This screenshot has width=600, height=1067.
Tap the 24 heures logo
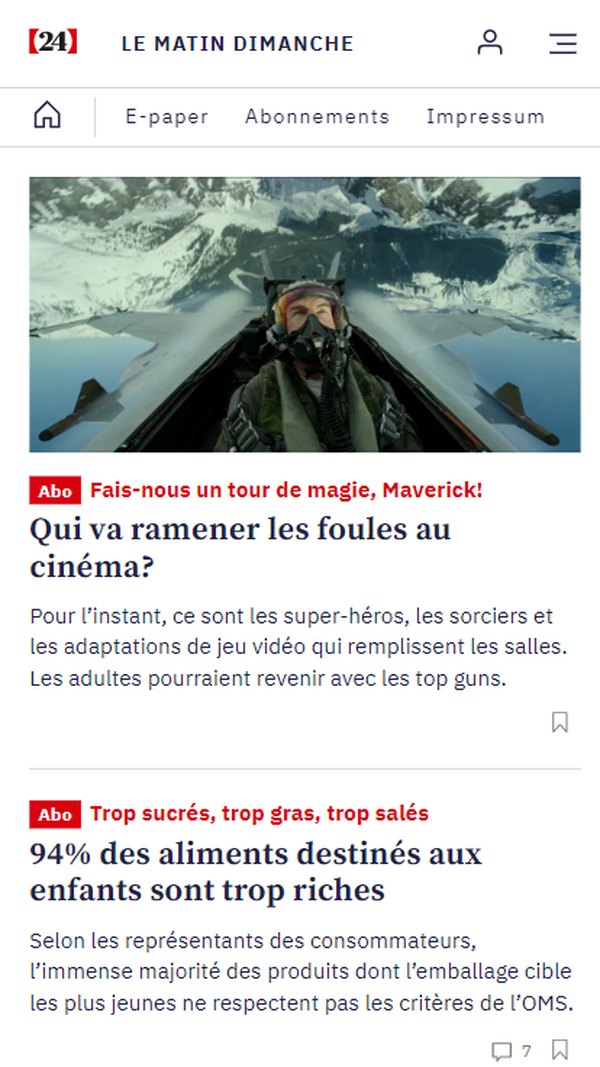(x=53, y=43)
